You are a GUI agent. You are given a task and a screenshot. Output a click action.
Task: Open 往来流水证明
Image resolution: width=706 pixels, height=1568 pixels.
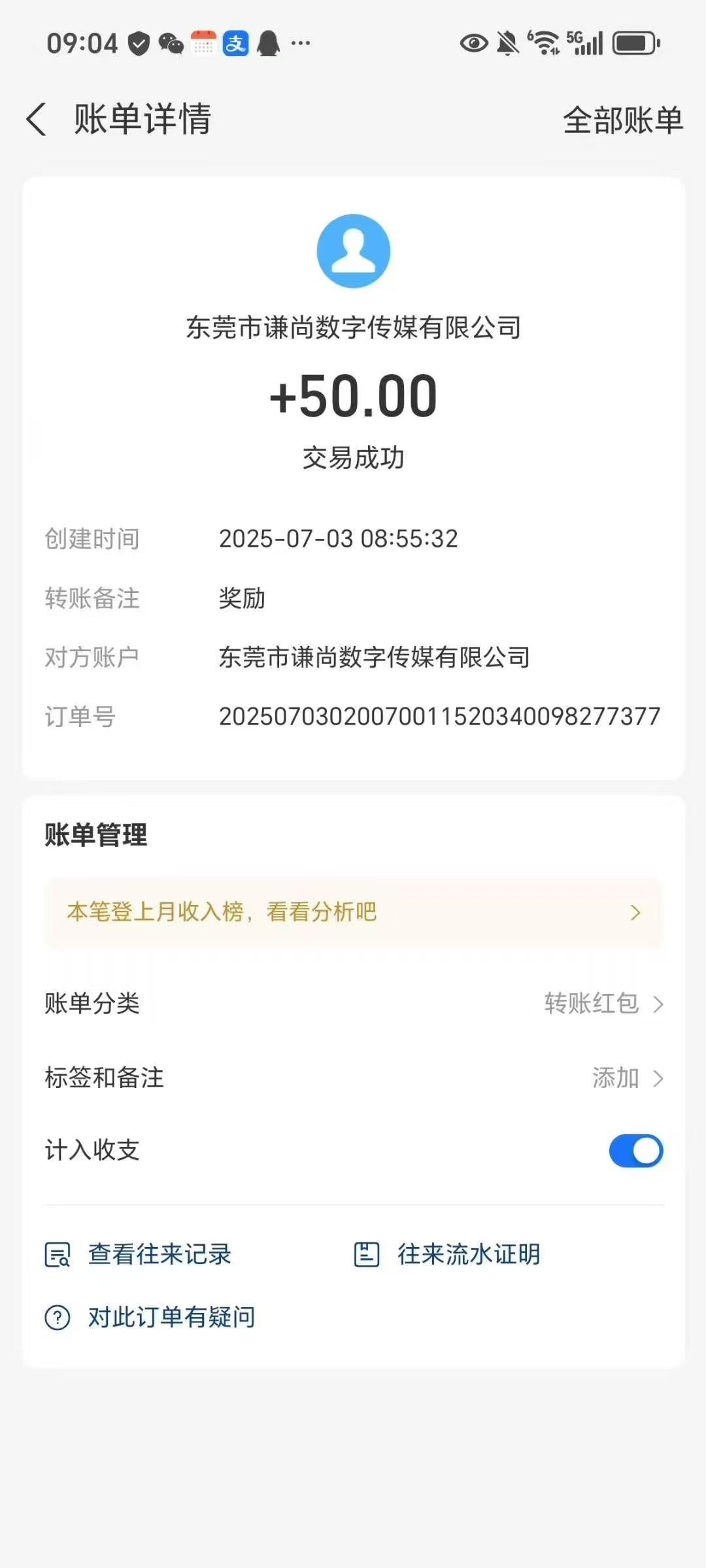pos(448,1254)
